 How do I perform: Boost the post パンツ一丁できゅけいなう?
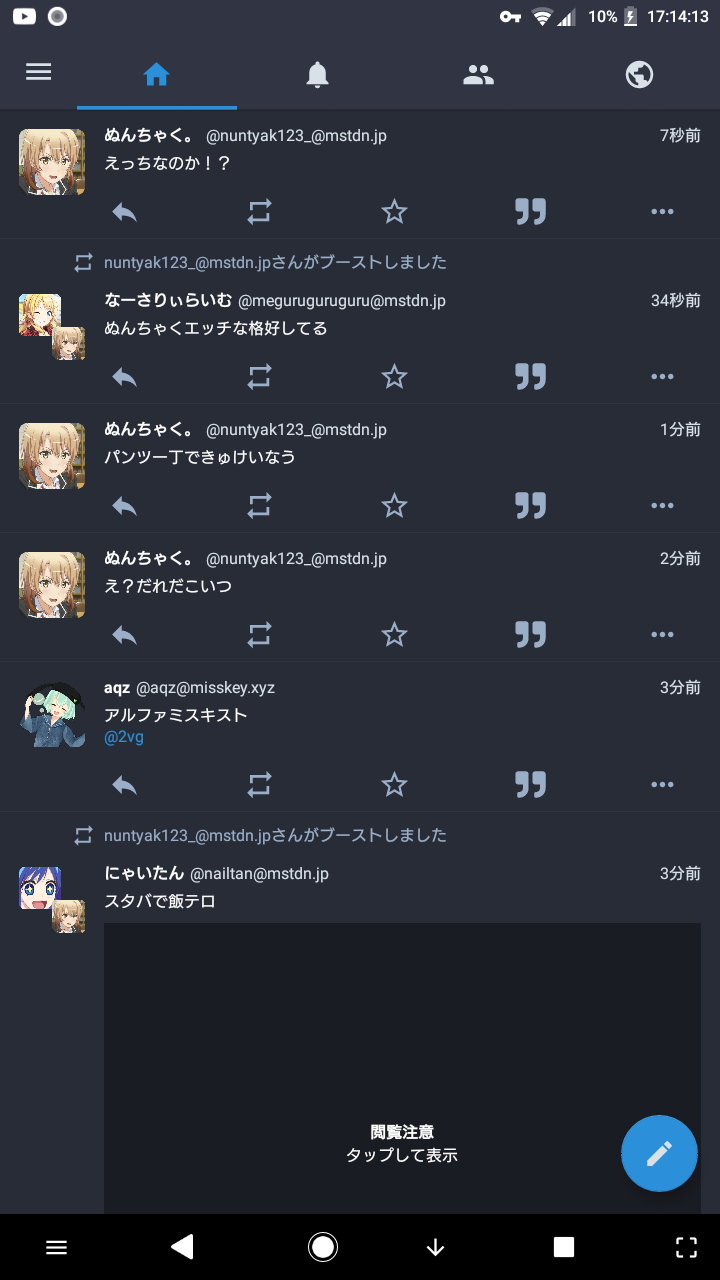tap(259, 506)
